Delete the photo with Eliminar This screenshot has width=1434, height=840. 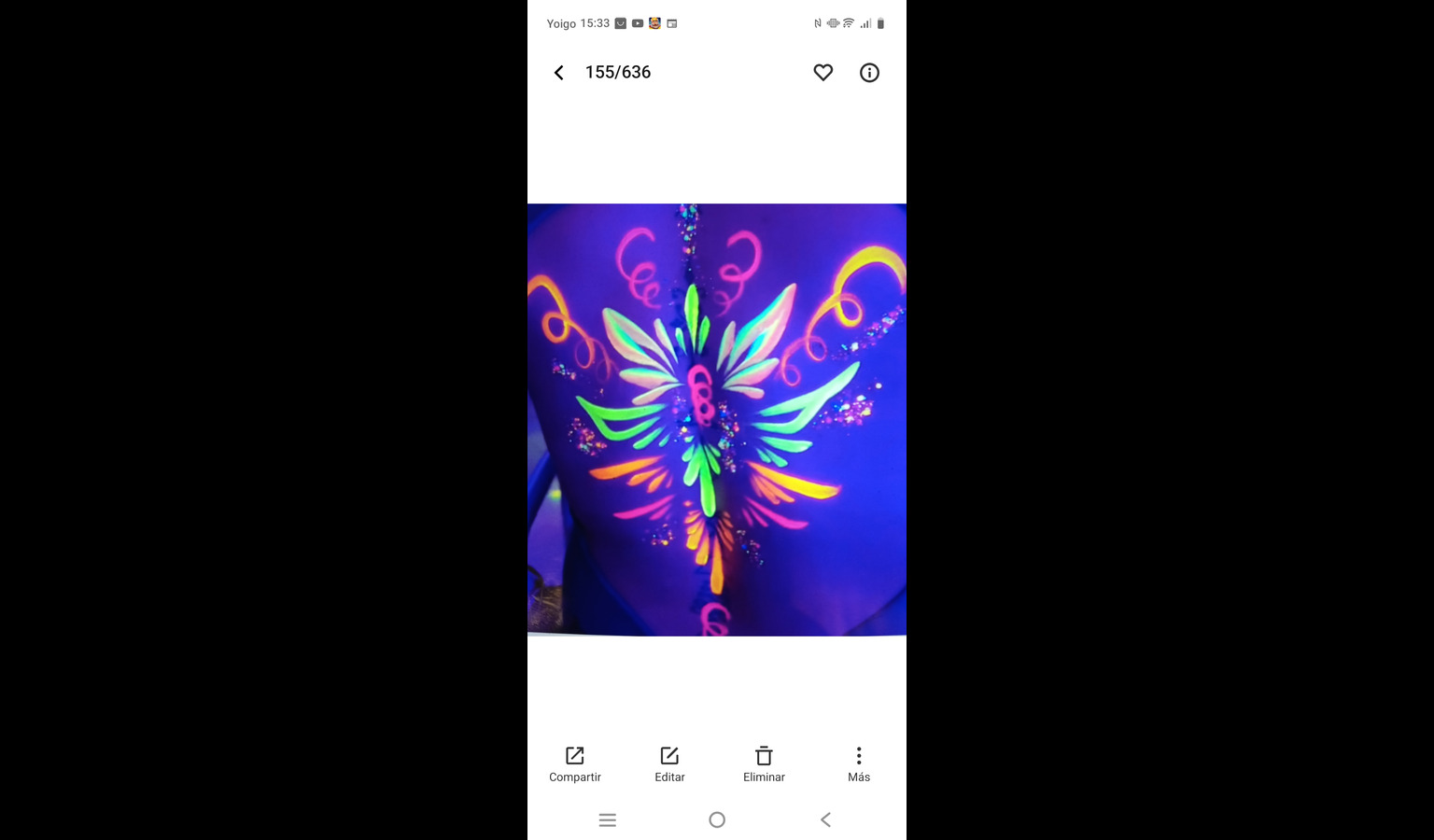[764, 763]
